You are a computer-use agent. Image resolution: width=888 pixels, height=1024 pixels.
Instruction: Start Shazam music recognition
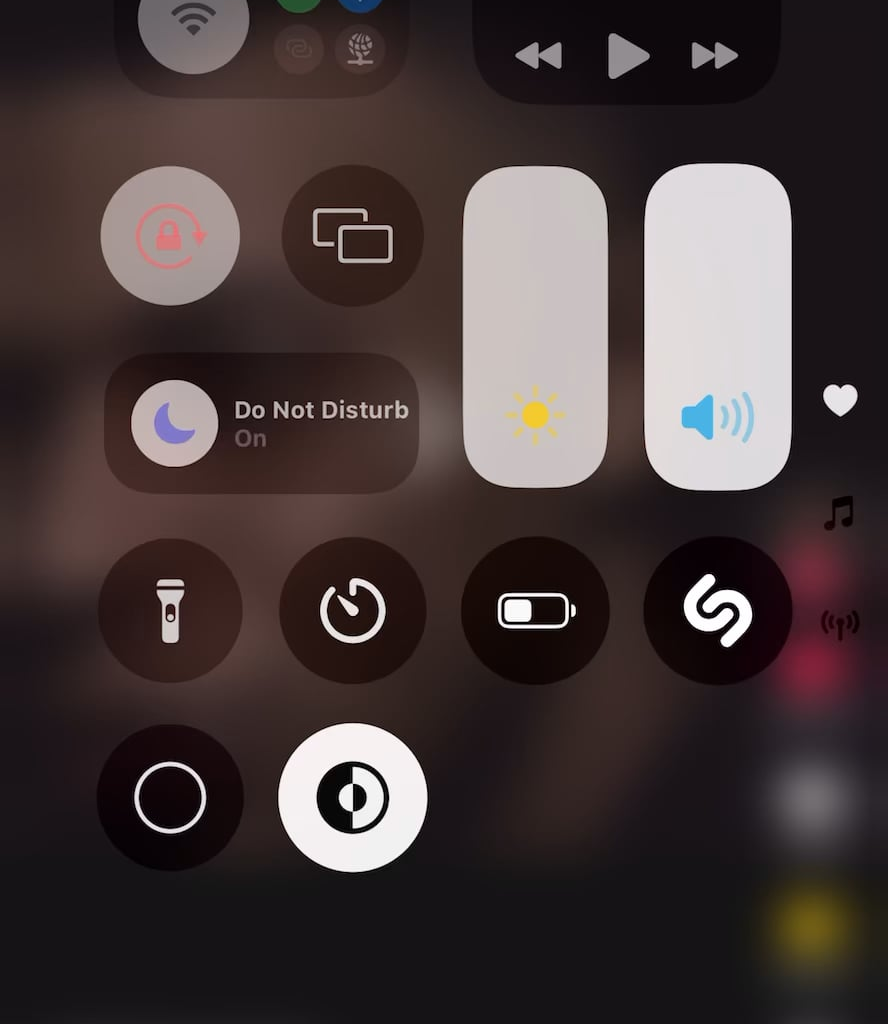(717, 610)
